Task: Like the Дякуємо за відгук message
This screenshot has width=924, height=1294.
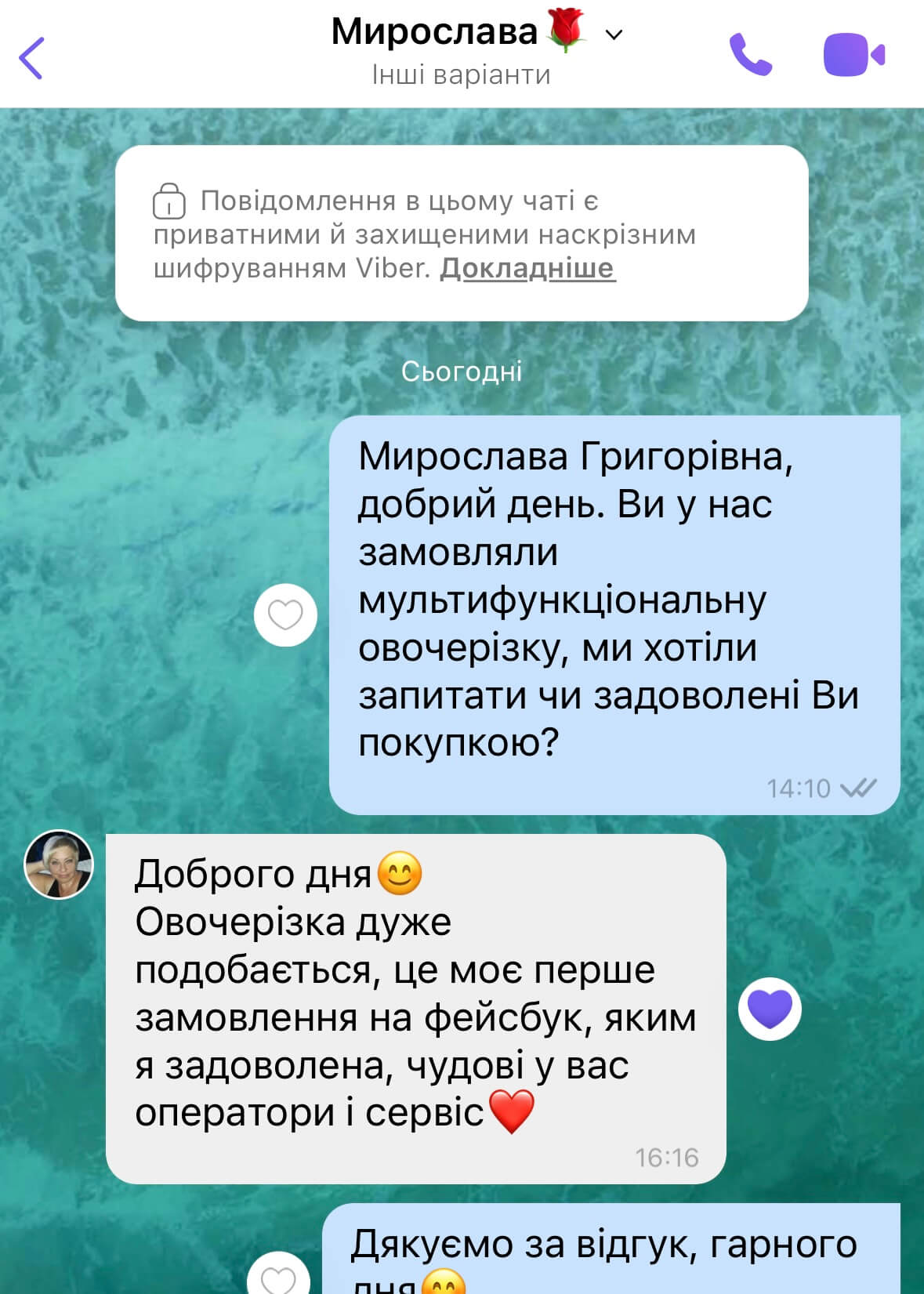Action: click(x=278, y=1278)
